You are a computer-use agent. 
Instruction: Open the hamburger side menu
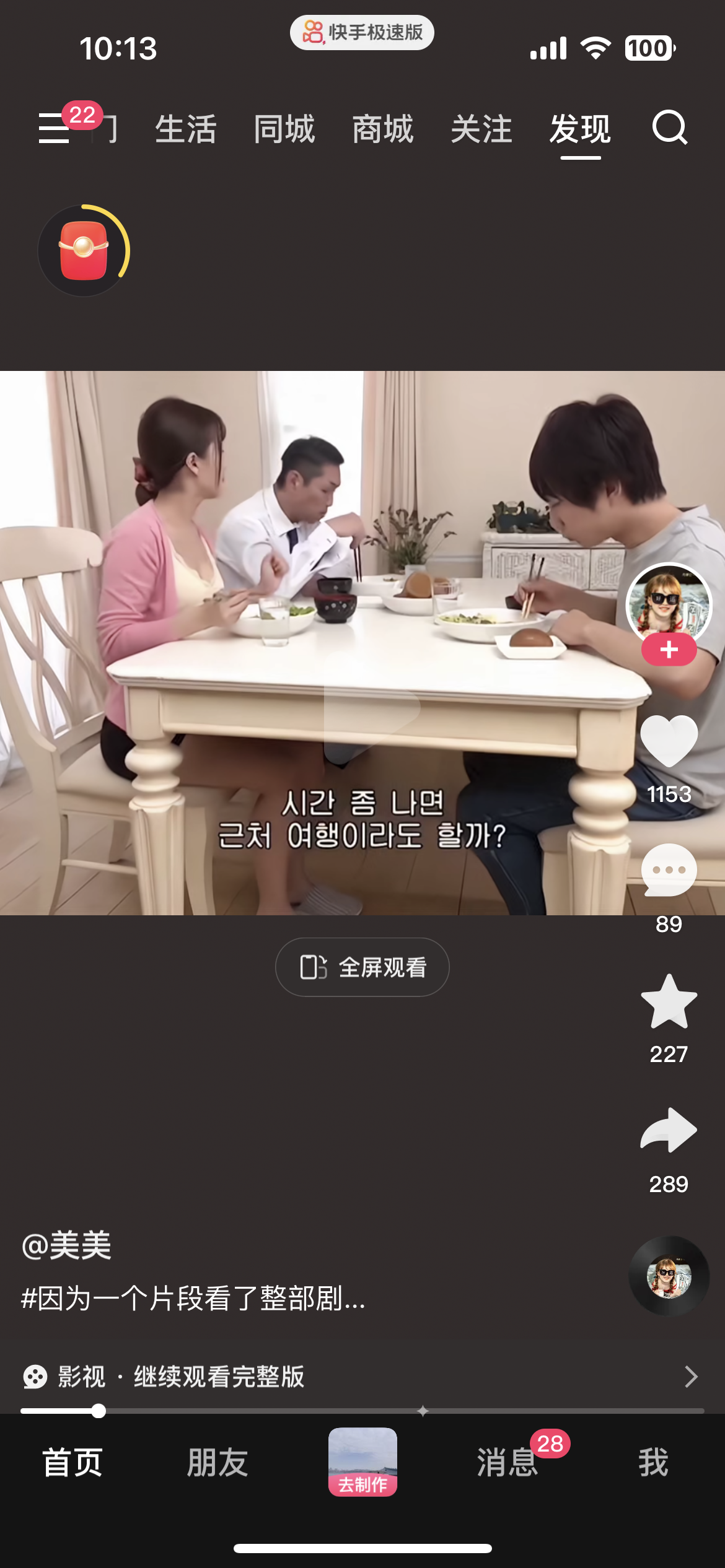coord(55,128)
